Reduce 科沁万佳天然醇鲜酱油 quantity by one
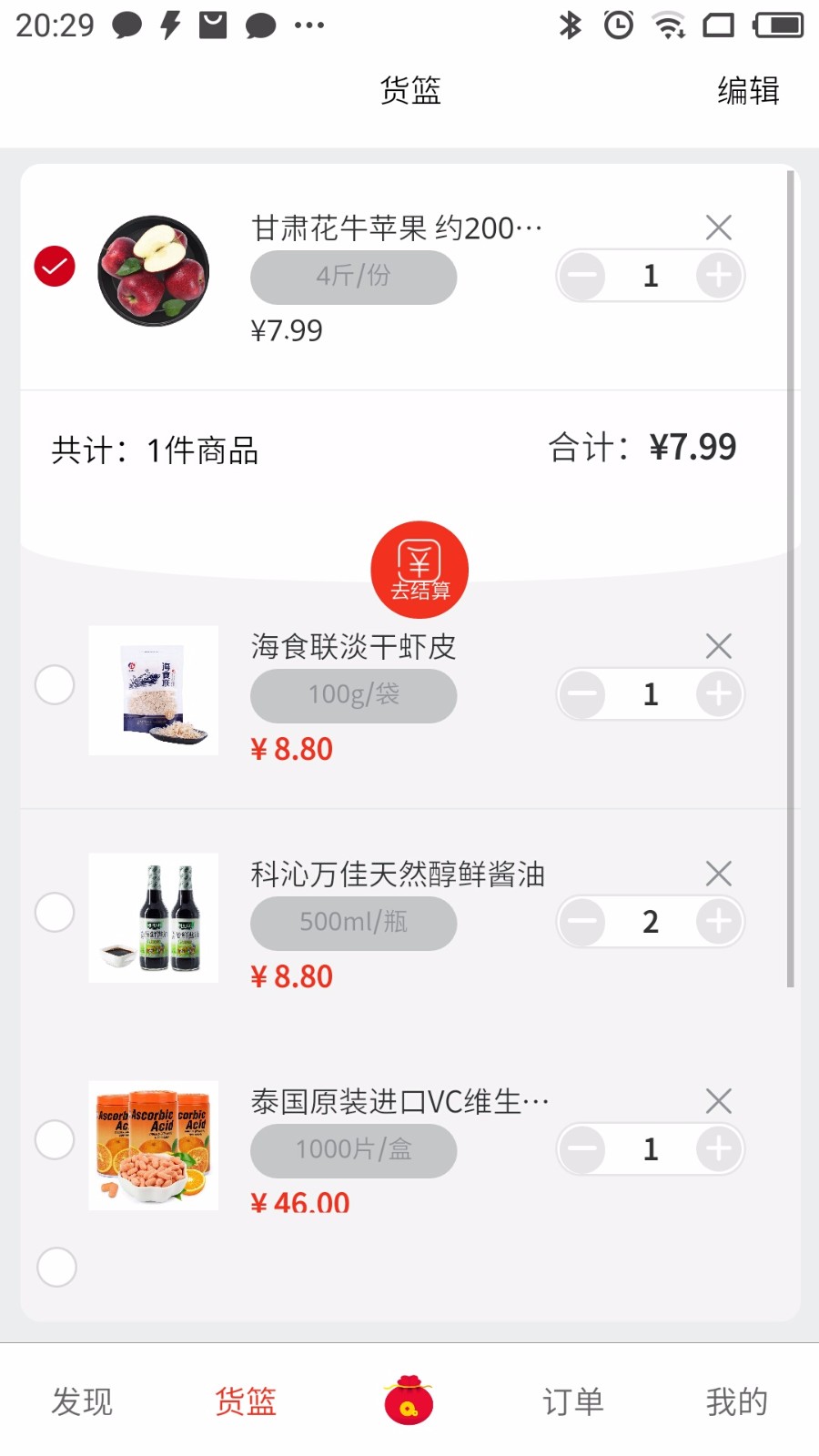The height and width of the screenshot is (1456, 819). 582,922
